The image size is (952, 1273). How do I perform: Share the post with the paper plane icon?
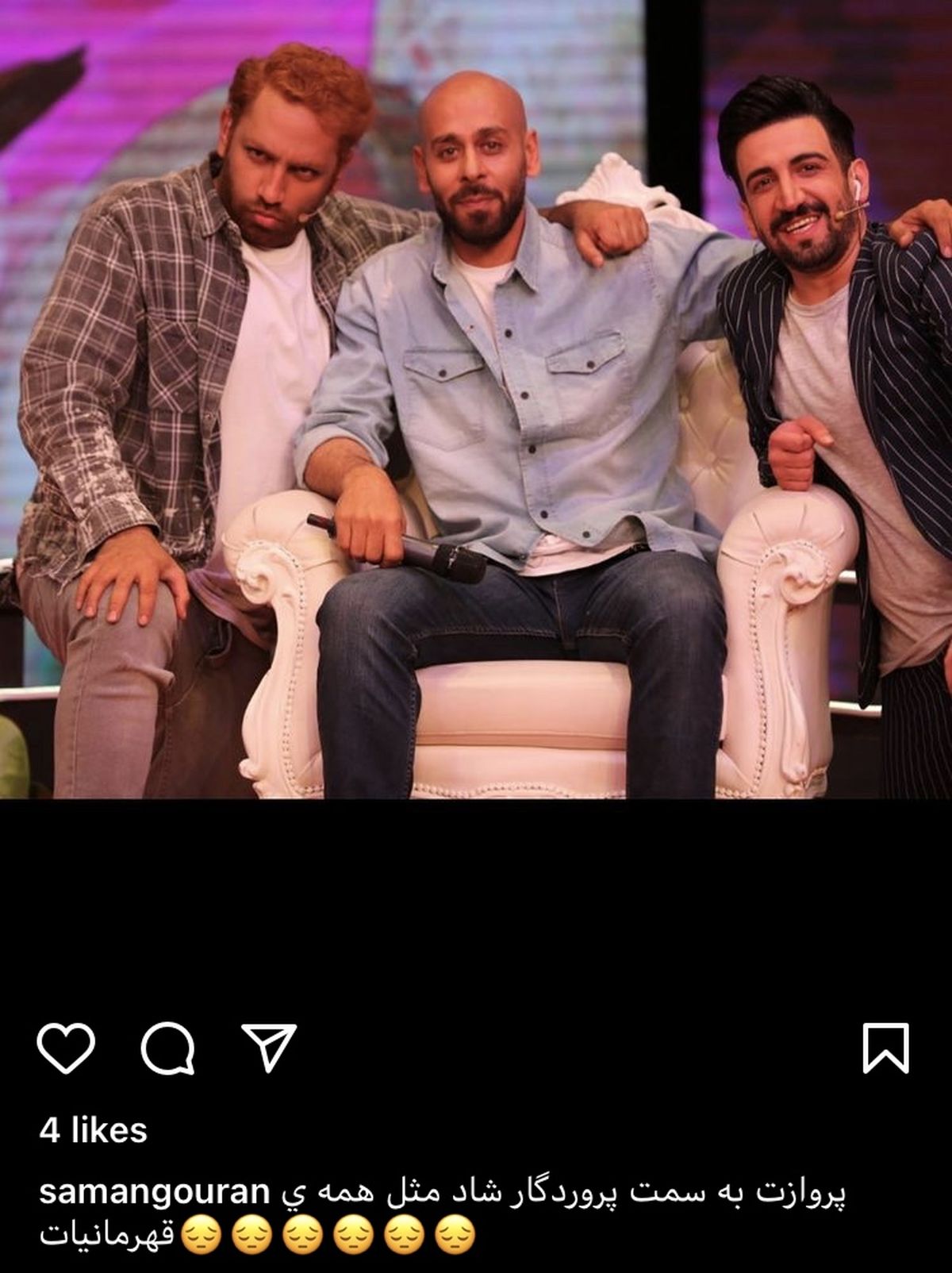click(x=268, y=1047)
